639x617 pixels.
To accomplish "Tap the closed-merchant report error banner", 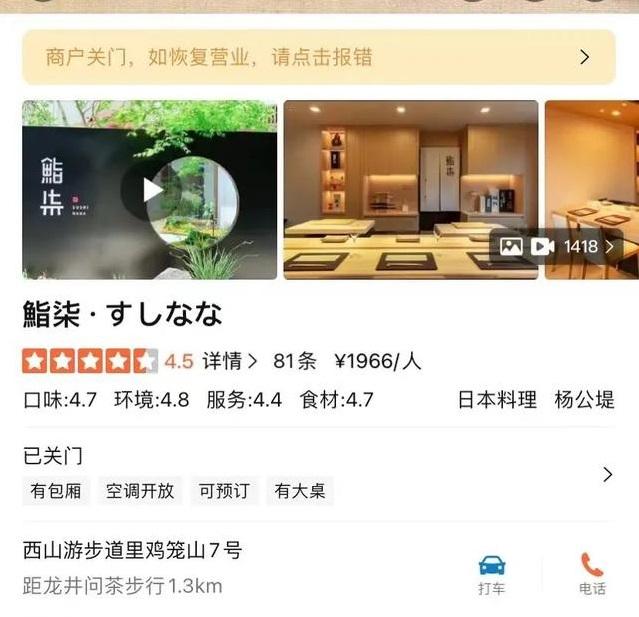I will tap(318, 57).
